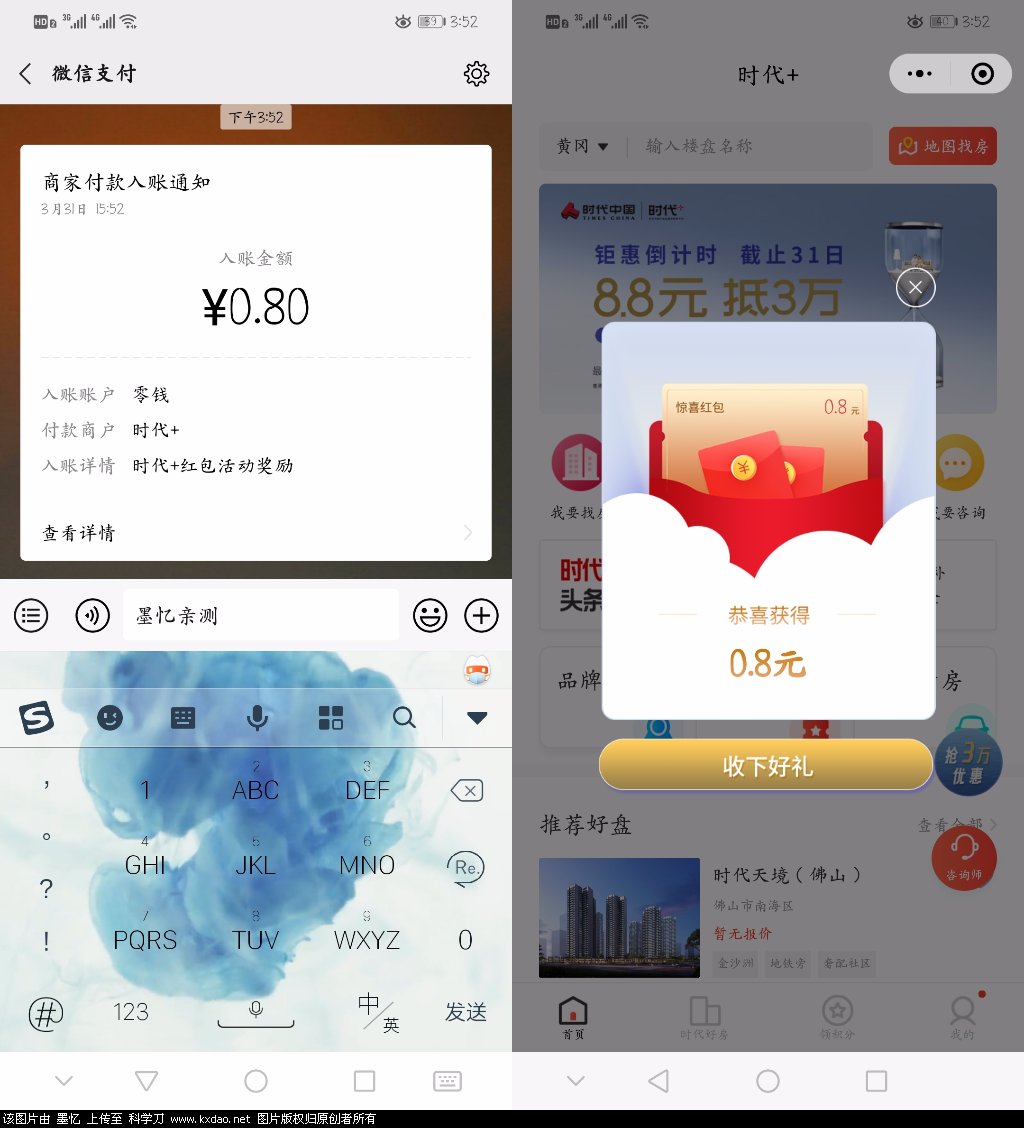Open the plus attachment menu
The width and height of the screenshot is (1024, 1128).
tap(481, 615)
